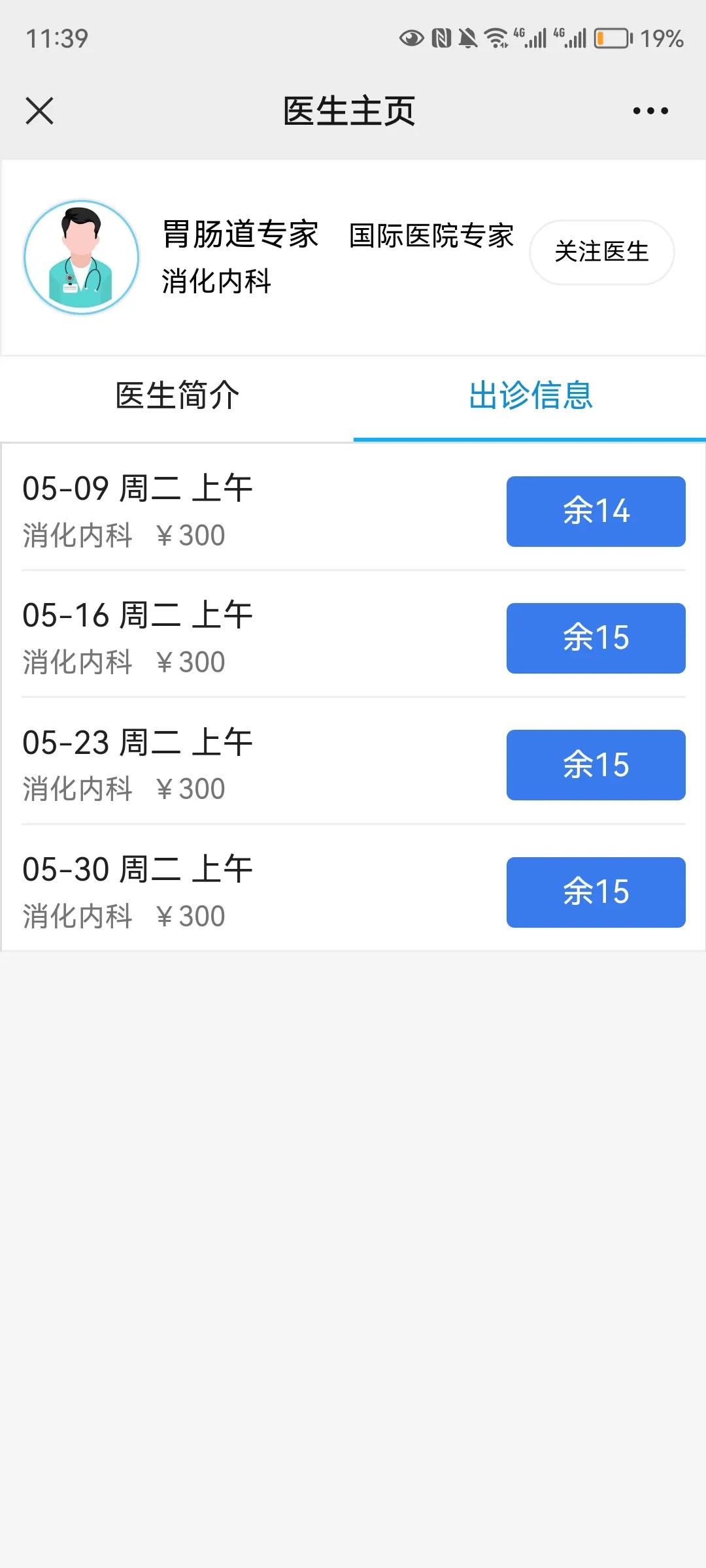Switch to the 医生简介 tab
Image resolution: width=706 pixels, height=1568 pixels.
(177, 396)
